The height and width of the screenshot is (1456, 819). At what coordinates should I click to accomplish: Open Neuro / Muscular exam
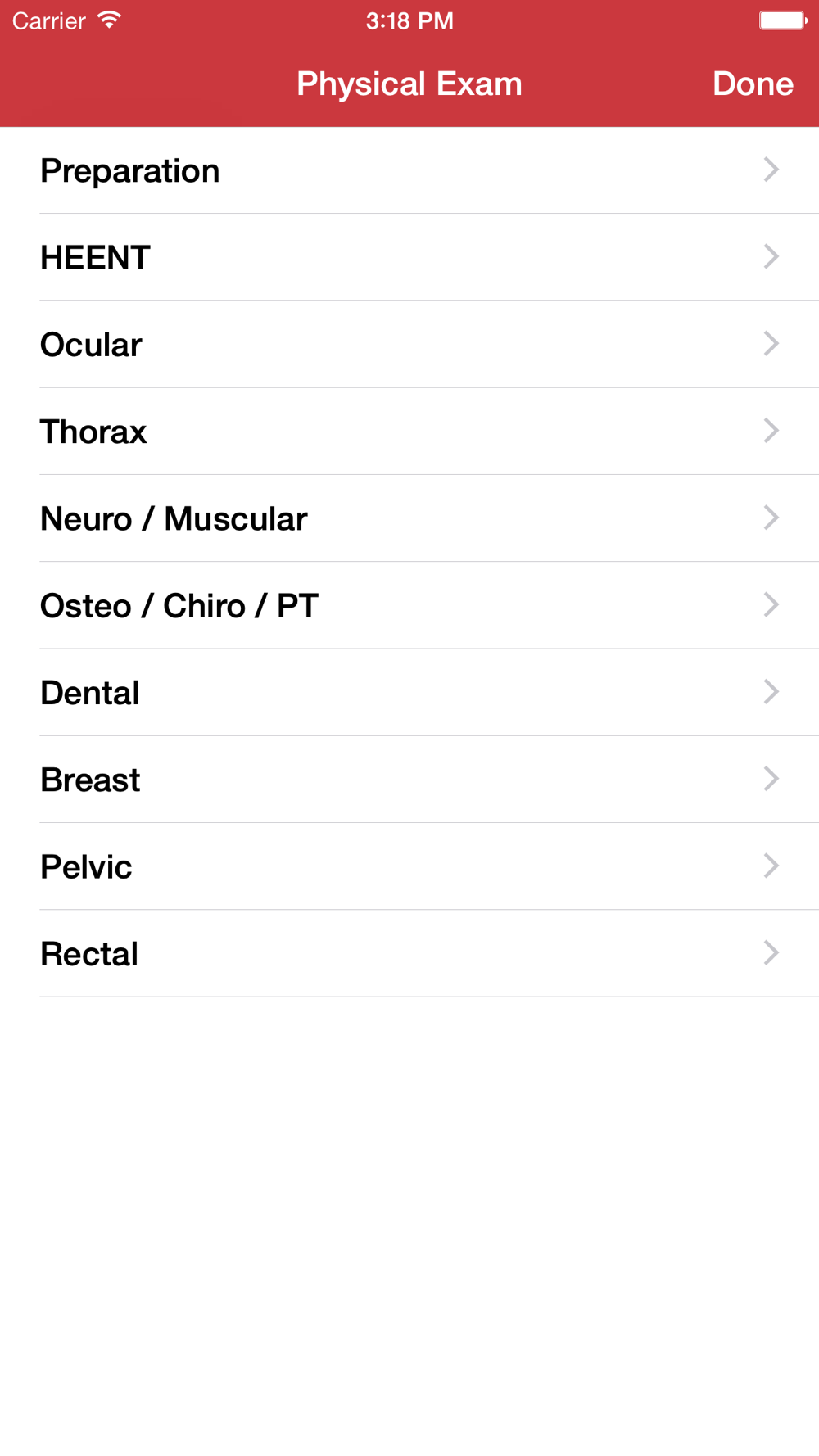pyautogui.click(x=409, y=518)
